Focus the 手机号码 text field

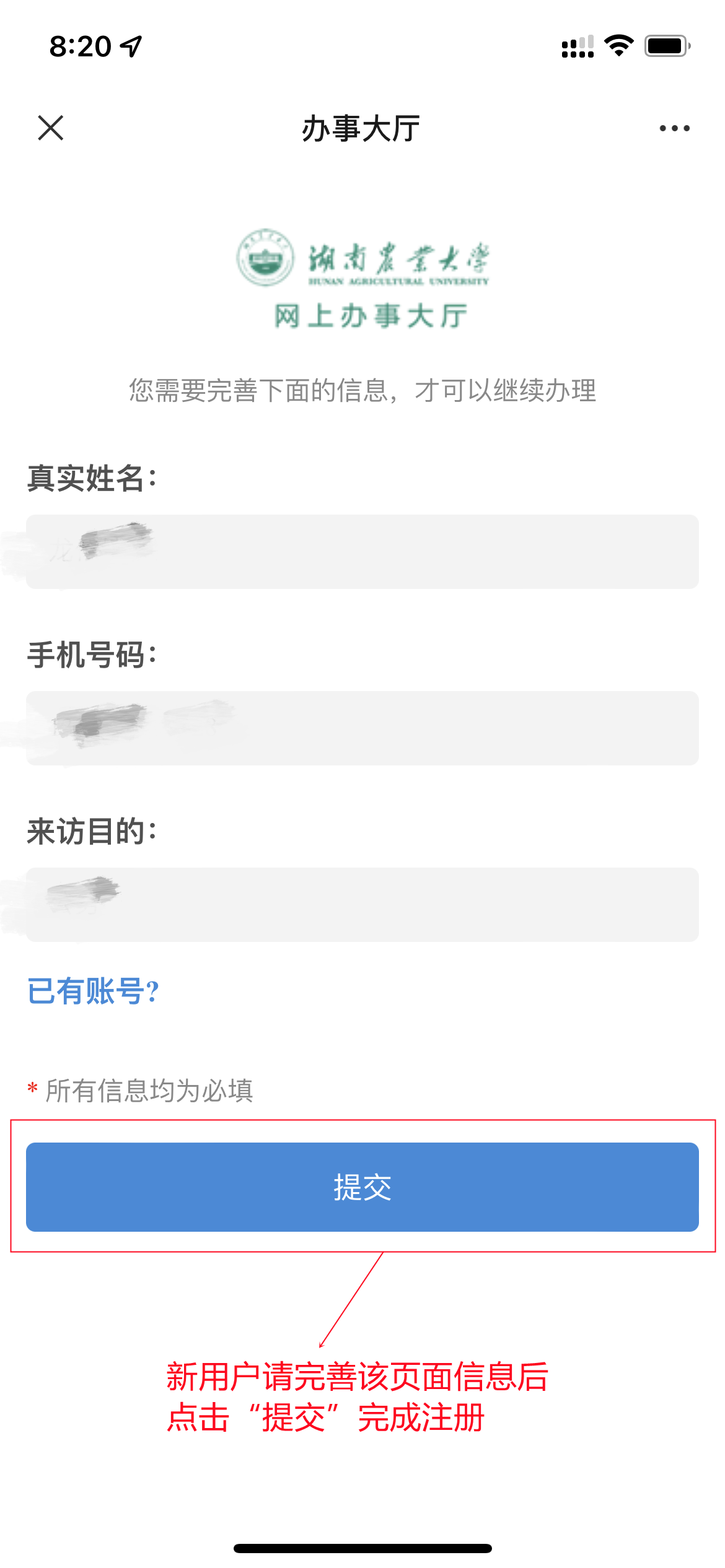tap(362, 728)
